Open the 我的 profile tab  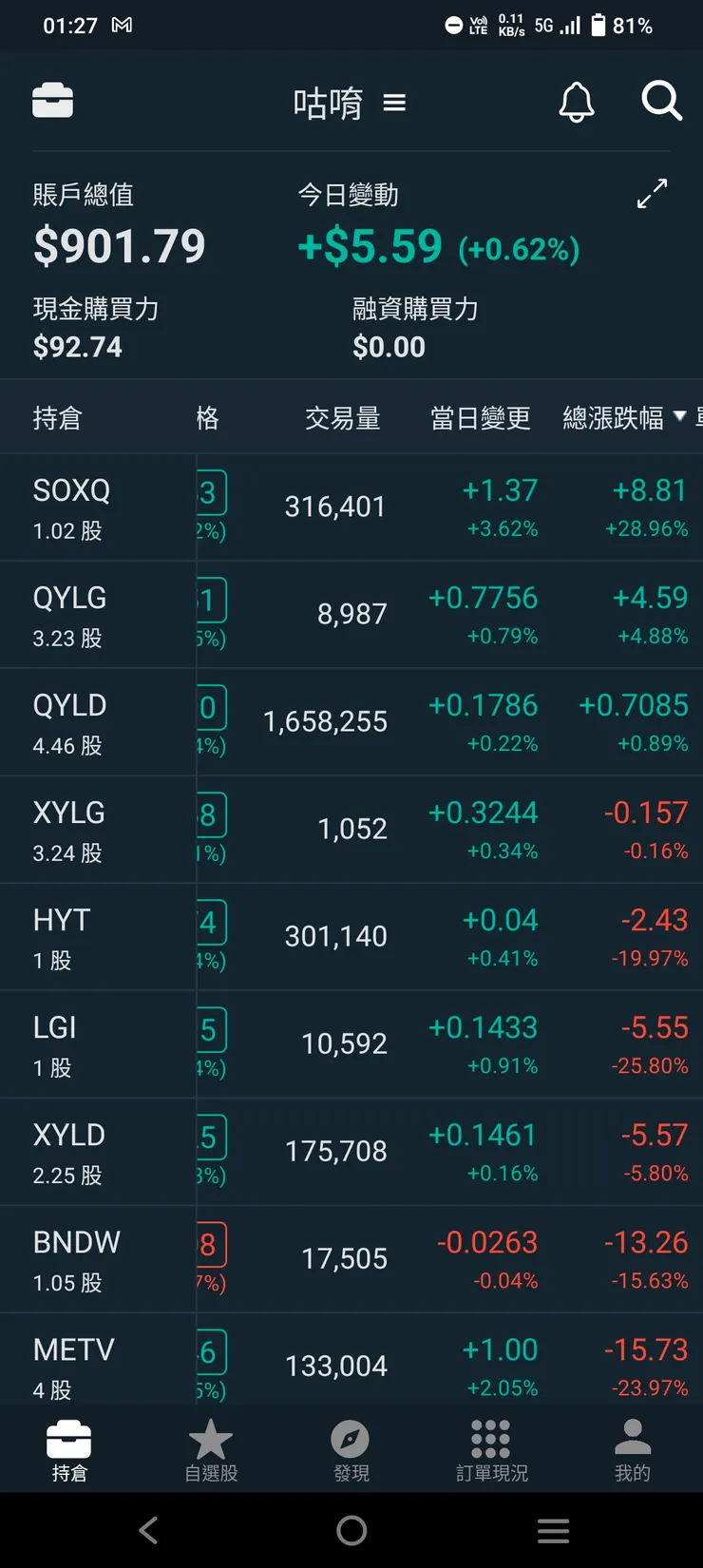[x=632, y=1450]
